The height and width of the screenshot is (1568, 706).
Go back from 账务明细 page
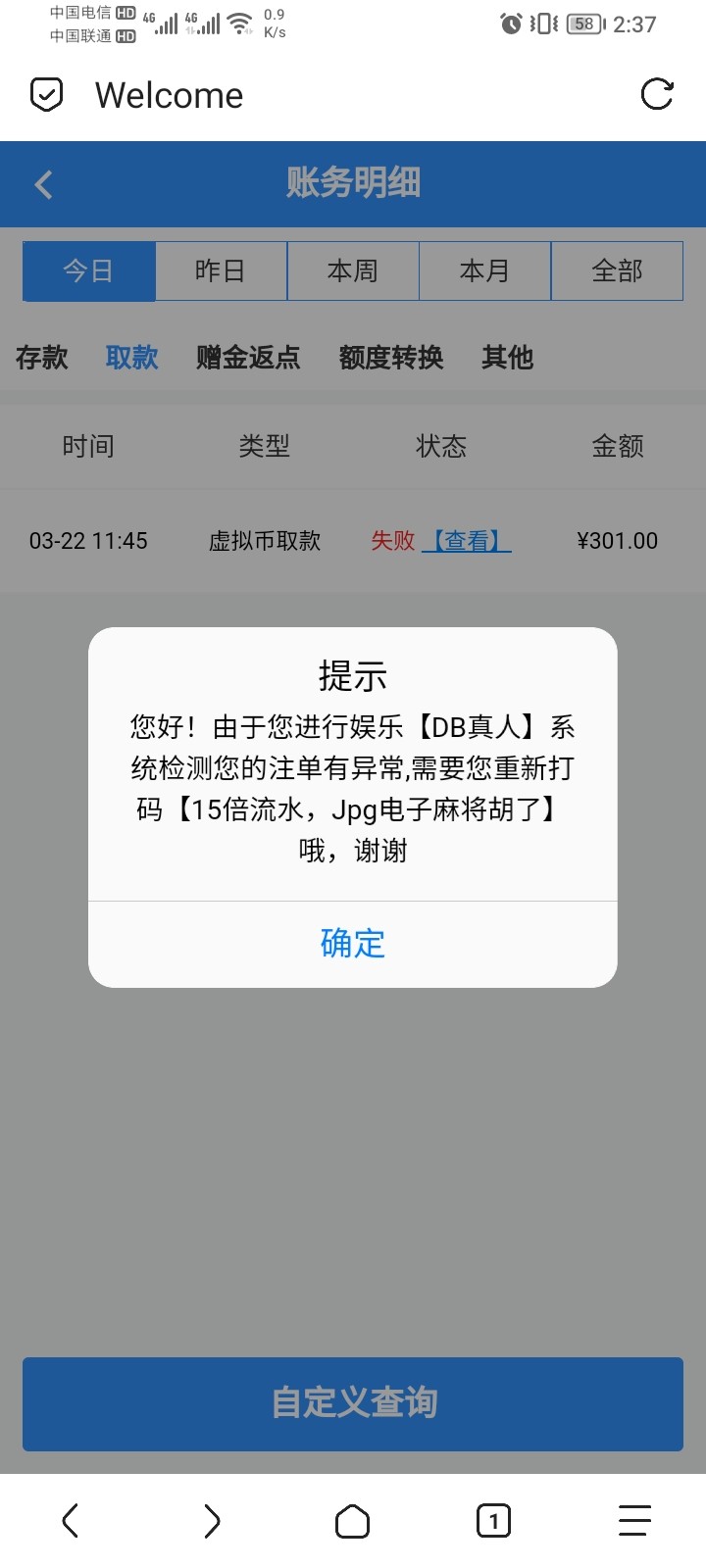point(44,184)
